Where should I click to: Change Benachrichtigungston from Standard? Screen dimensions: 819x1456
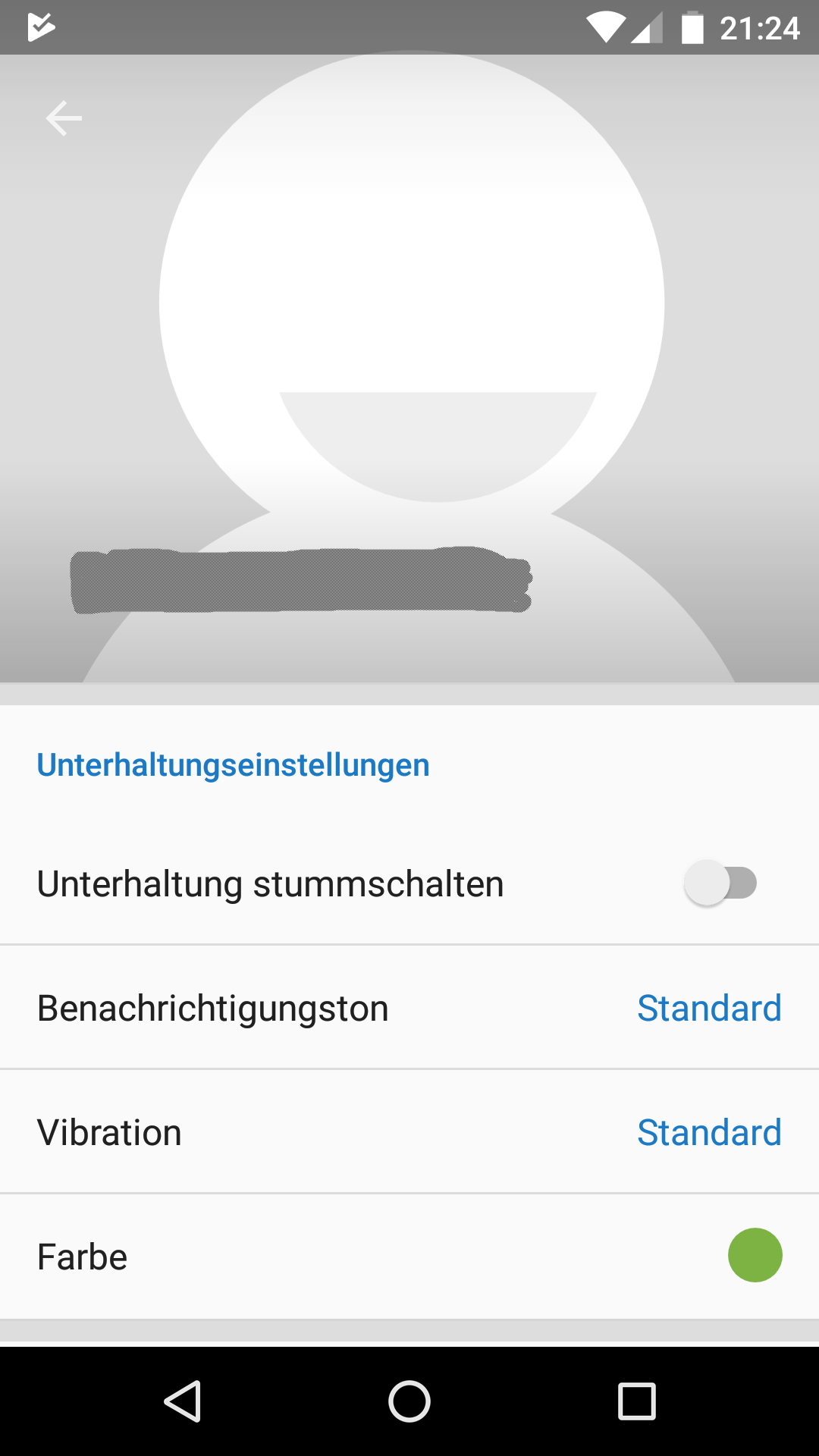[709, 1009]
